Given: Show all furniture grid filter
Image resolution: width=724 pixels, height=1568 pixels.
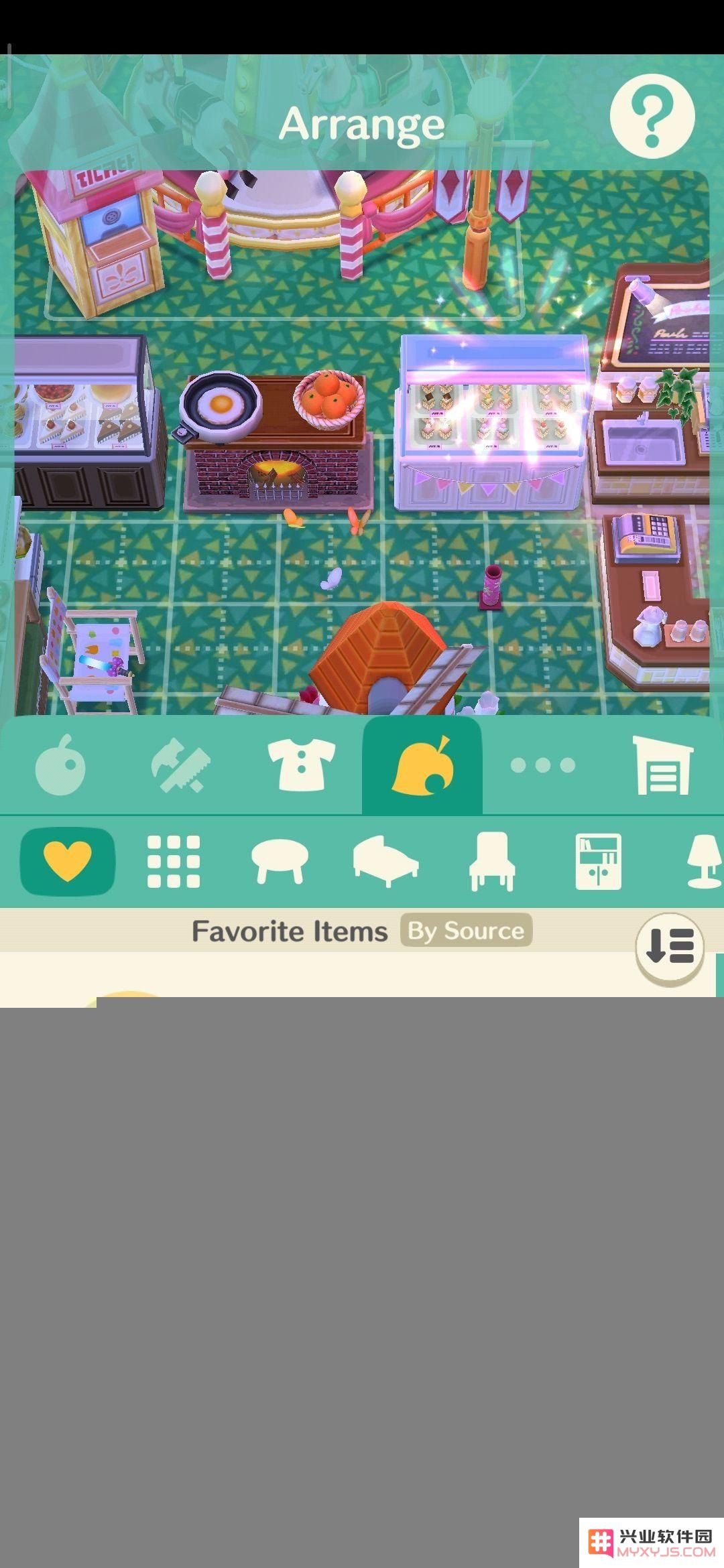Looking at the screenshot, I should (x=174, y=861).
